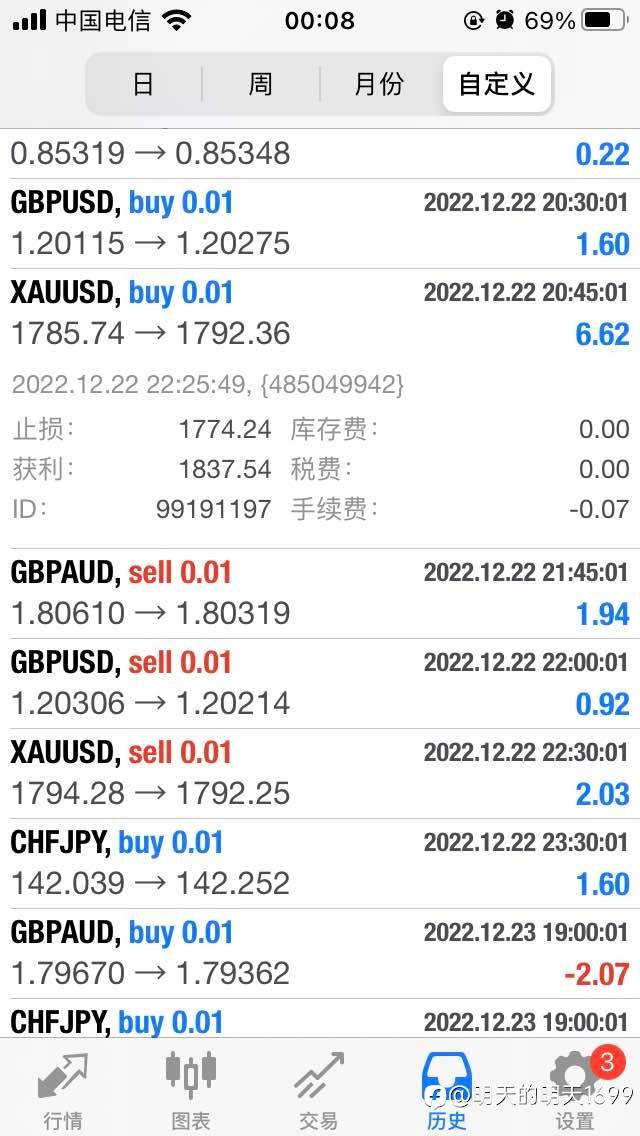The width and height of the screenshot is (640, 1136).
Task: Collapse the XAUUSD buy trade details
Action: [x=320, y=314]
